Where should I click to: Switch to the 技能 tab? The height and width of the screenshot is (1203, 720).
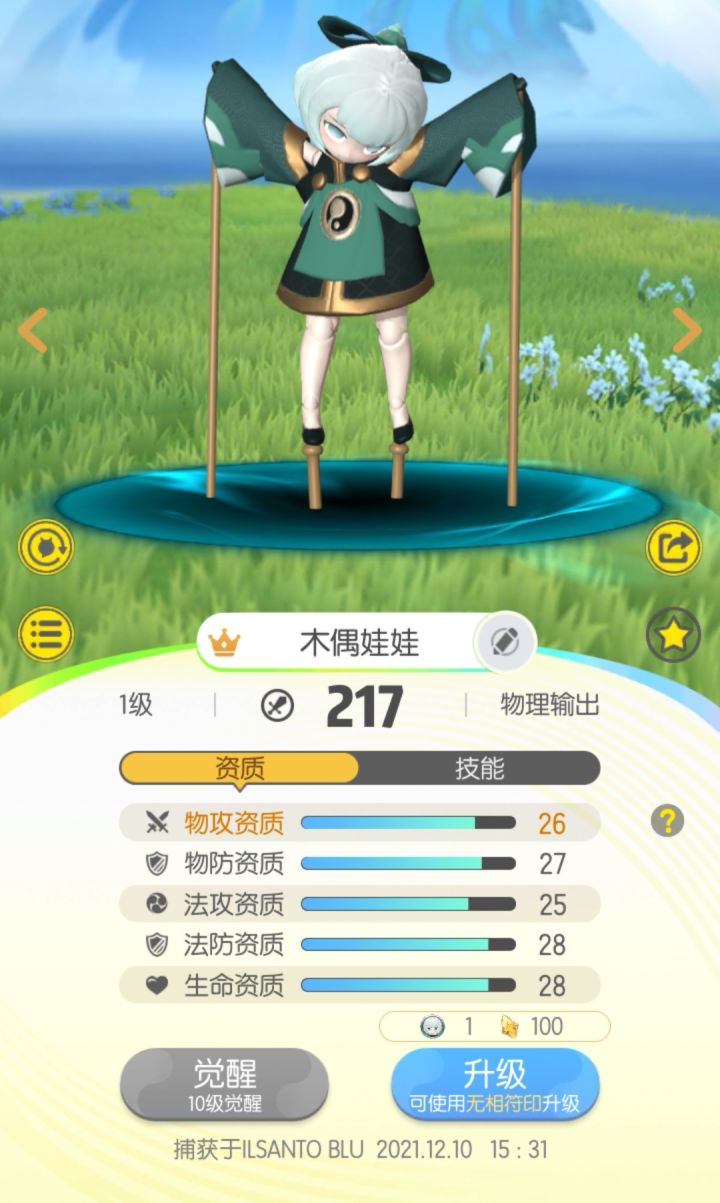point(479,769)
